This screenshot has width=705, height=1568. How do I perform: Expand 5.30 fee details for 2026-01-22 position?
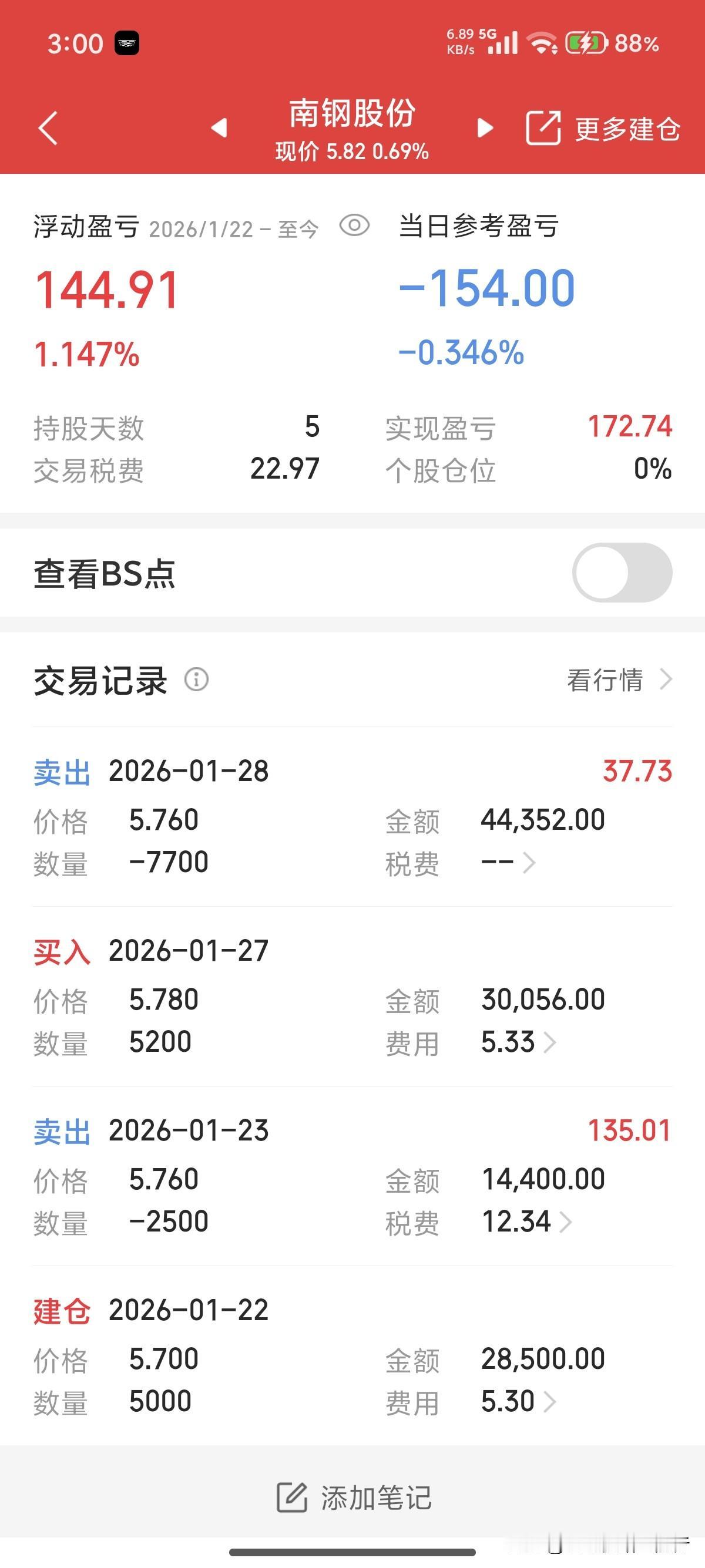click(518, 1401)
